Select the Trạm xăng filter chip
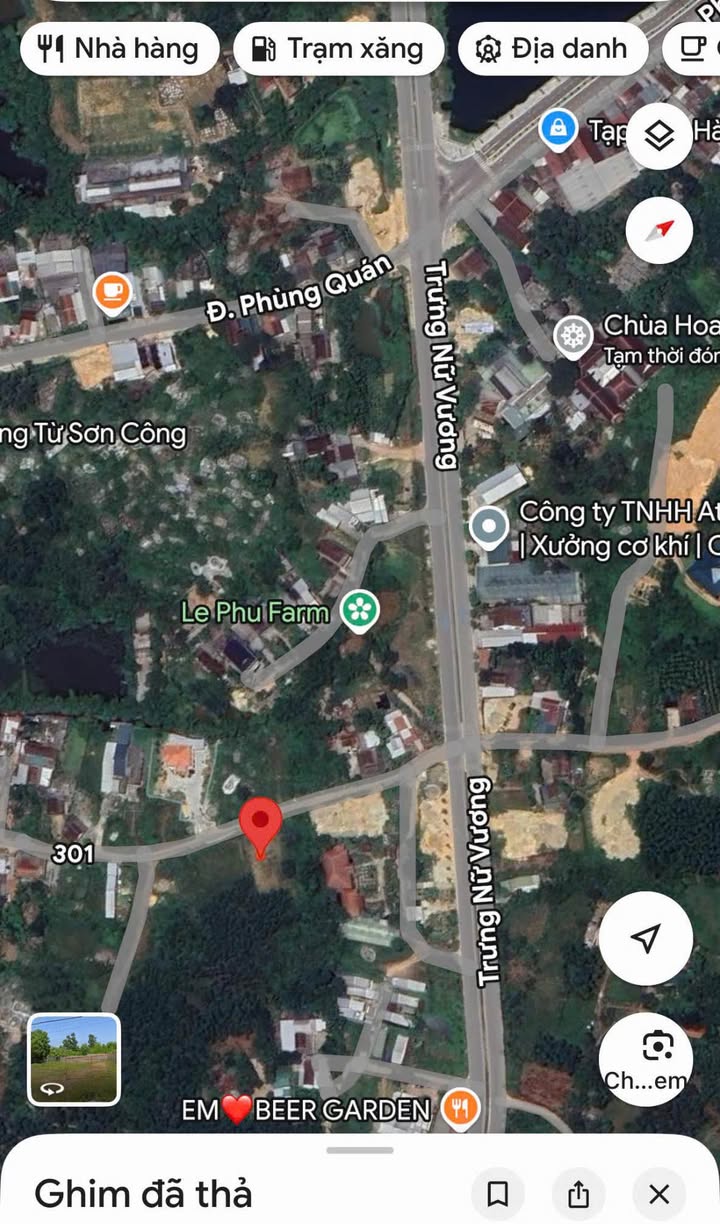The width and height of the screenshot is (720, 1224). (339, 48)
